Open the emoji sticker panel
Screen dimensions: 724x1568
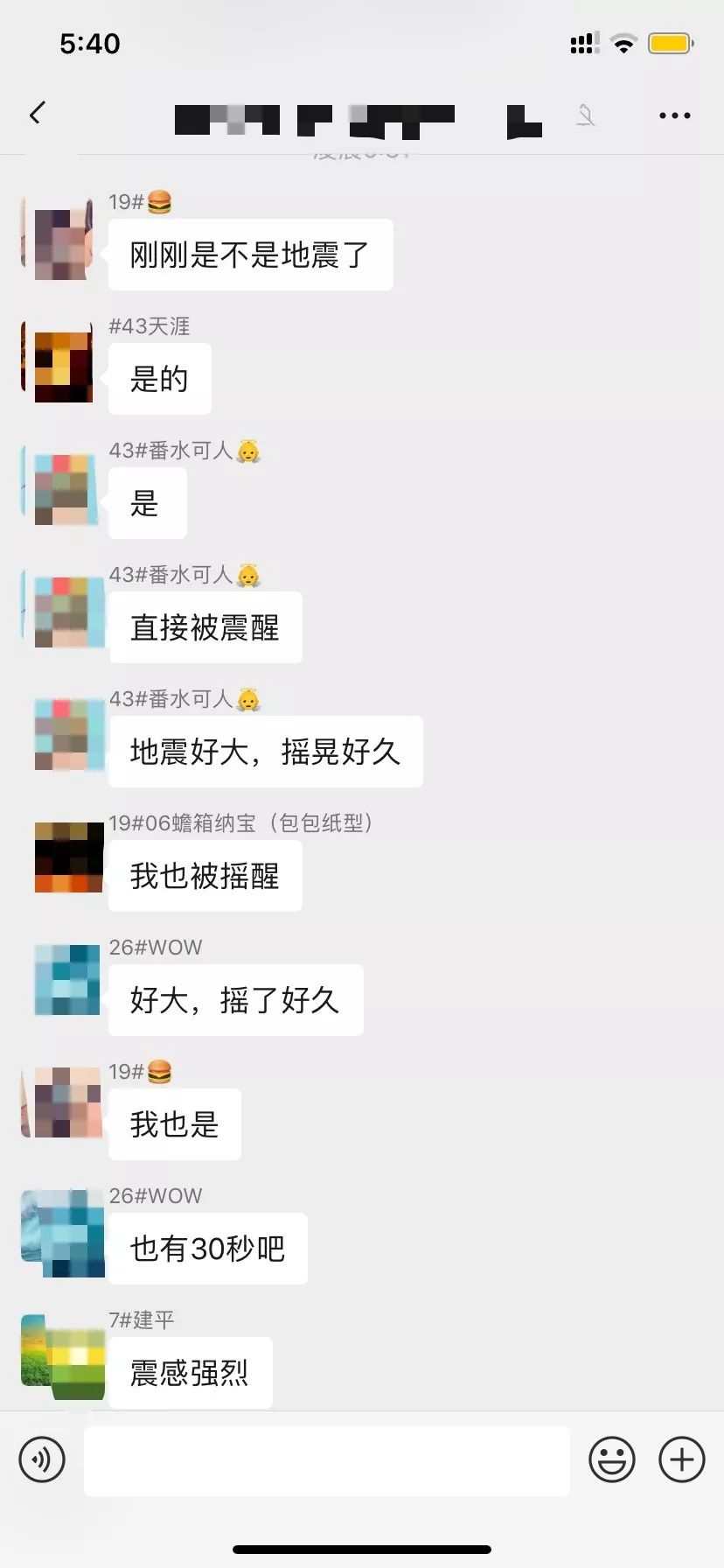click(x=611, y=1459)
